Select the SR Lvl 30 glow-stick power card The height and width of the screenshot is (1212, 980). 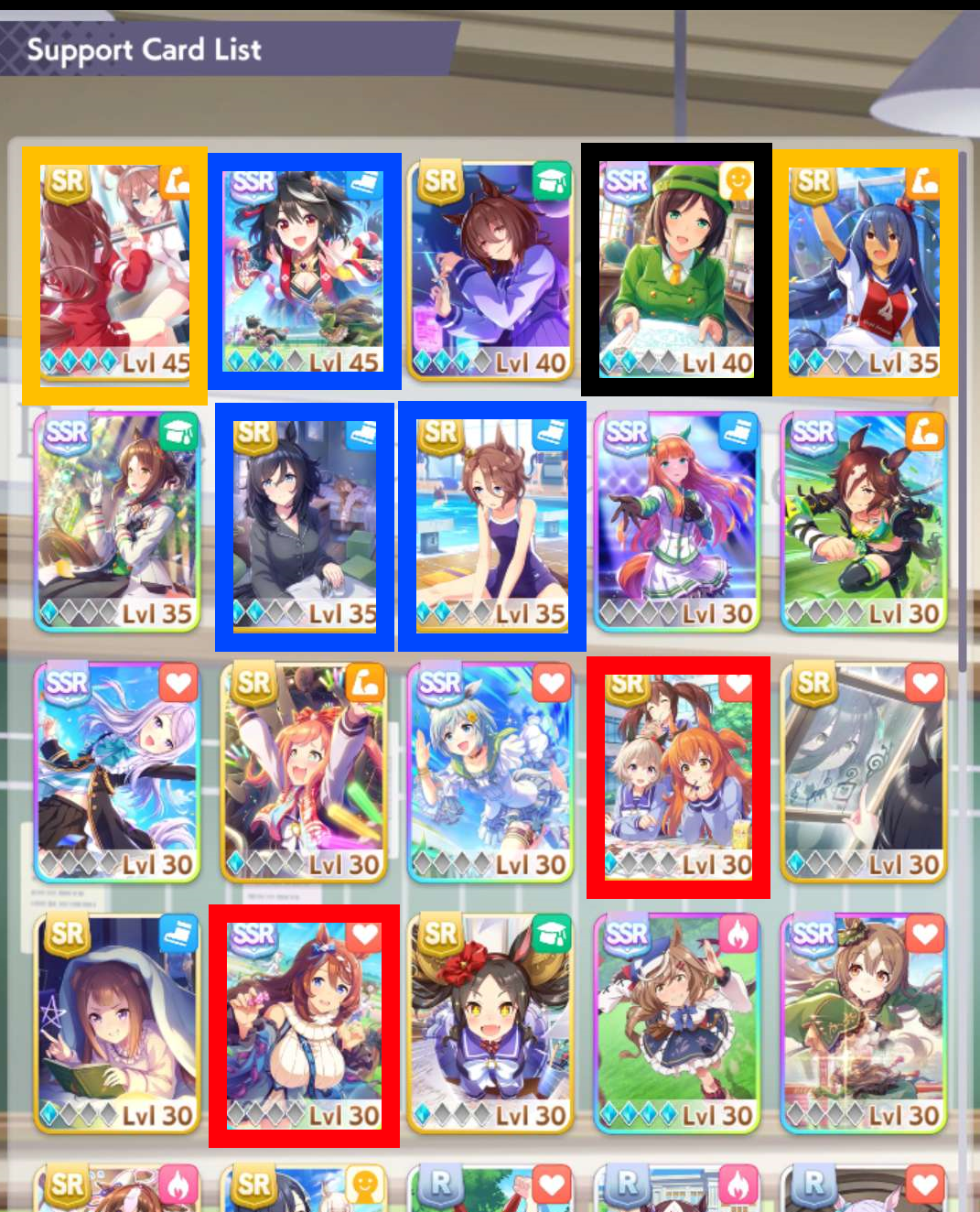coord(305,774)
